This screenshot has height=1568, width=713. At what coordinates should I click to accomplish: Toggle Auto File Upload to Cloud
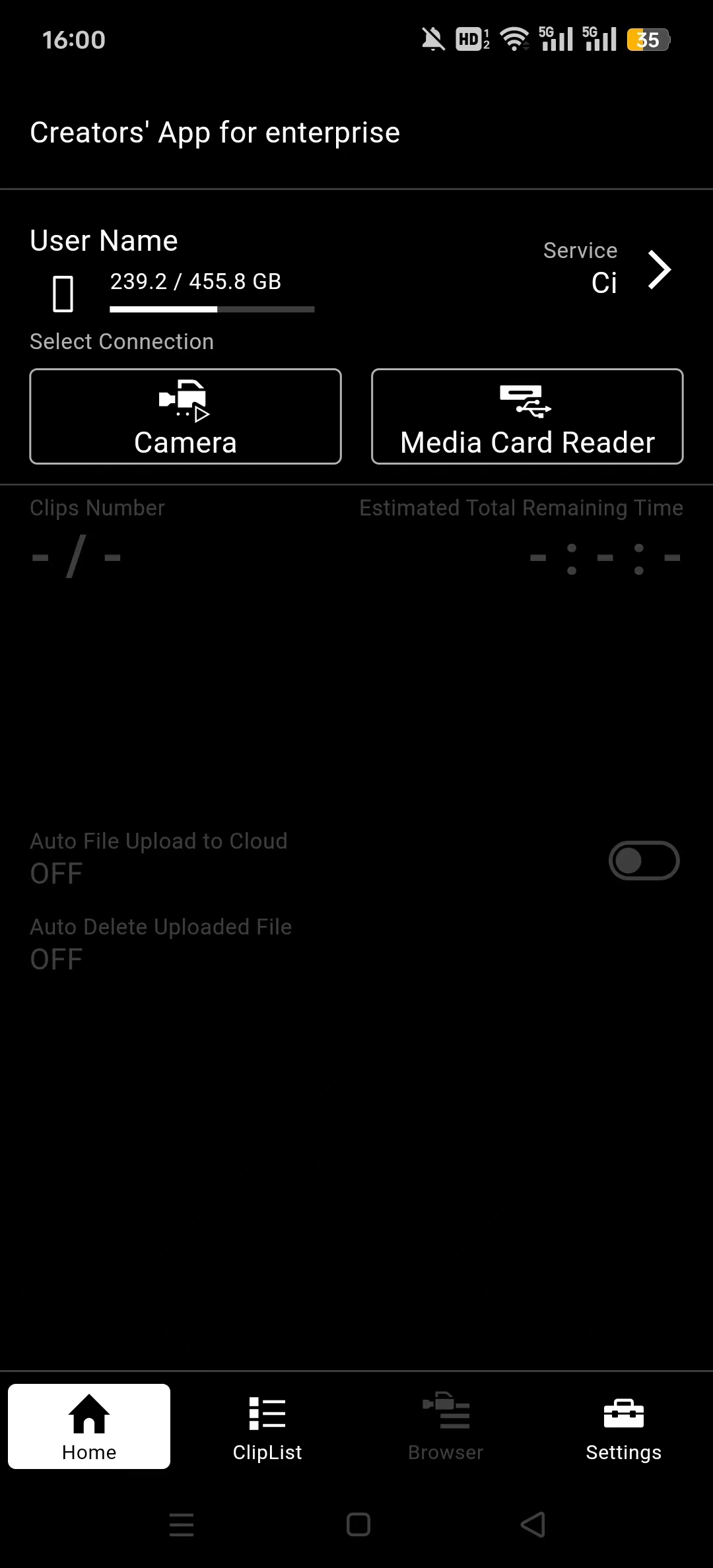coord(644,861)
